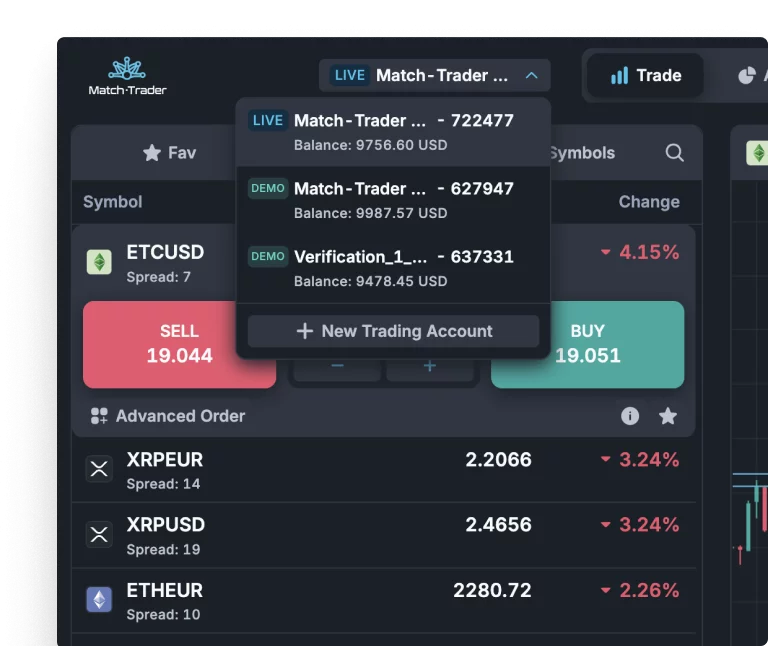768x646 pixels.
Task: Sell ETCUSD at 19.044
Action: (179, 344)
